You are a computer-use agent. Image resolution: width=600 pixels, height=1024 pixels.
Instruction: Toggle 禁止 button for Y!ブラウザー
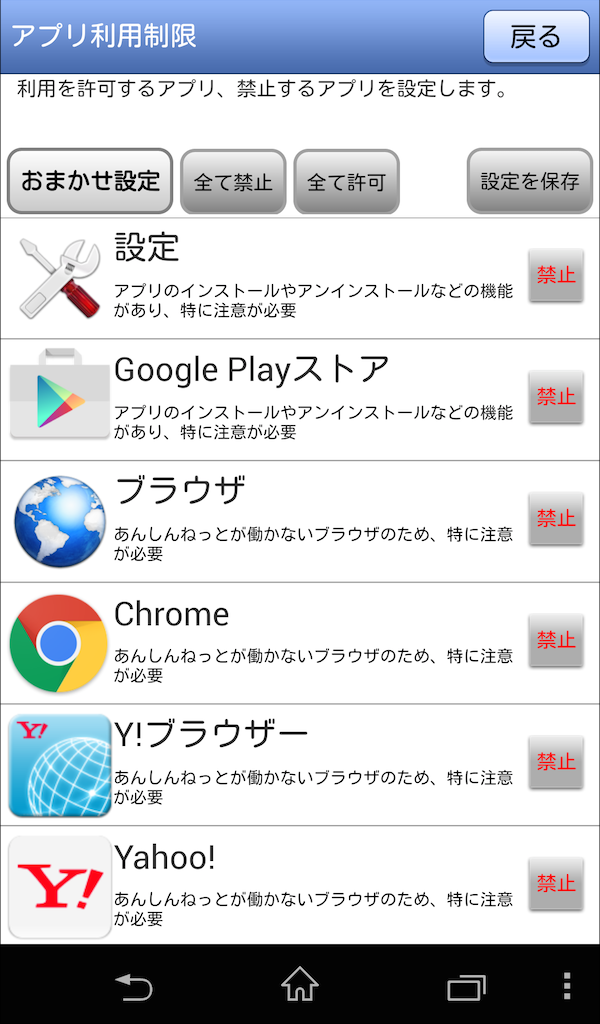click(x=555, y=762)
